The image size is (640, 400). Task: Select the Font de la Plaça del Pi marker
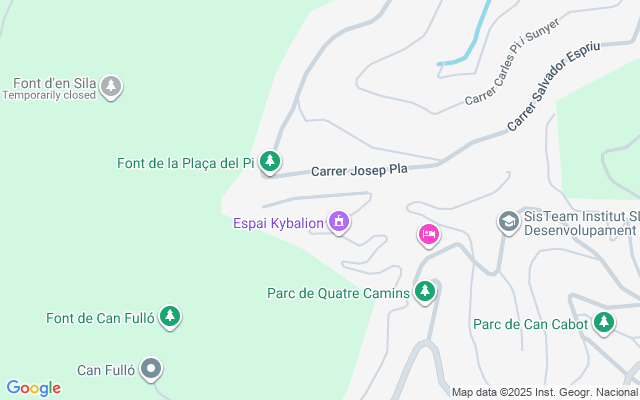click(269, 162)
